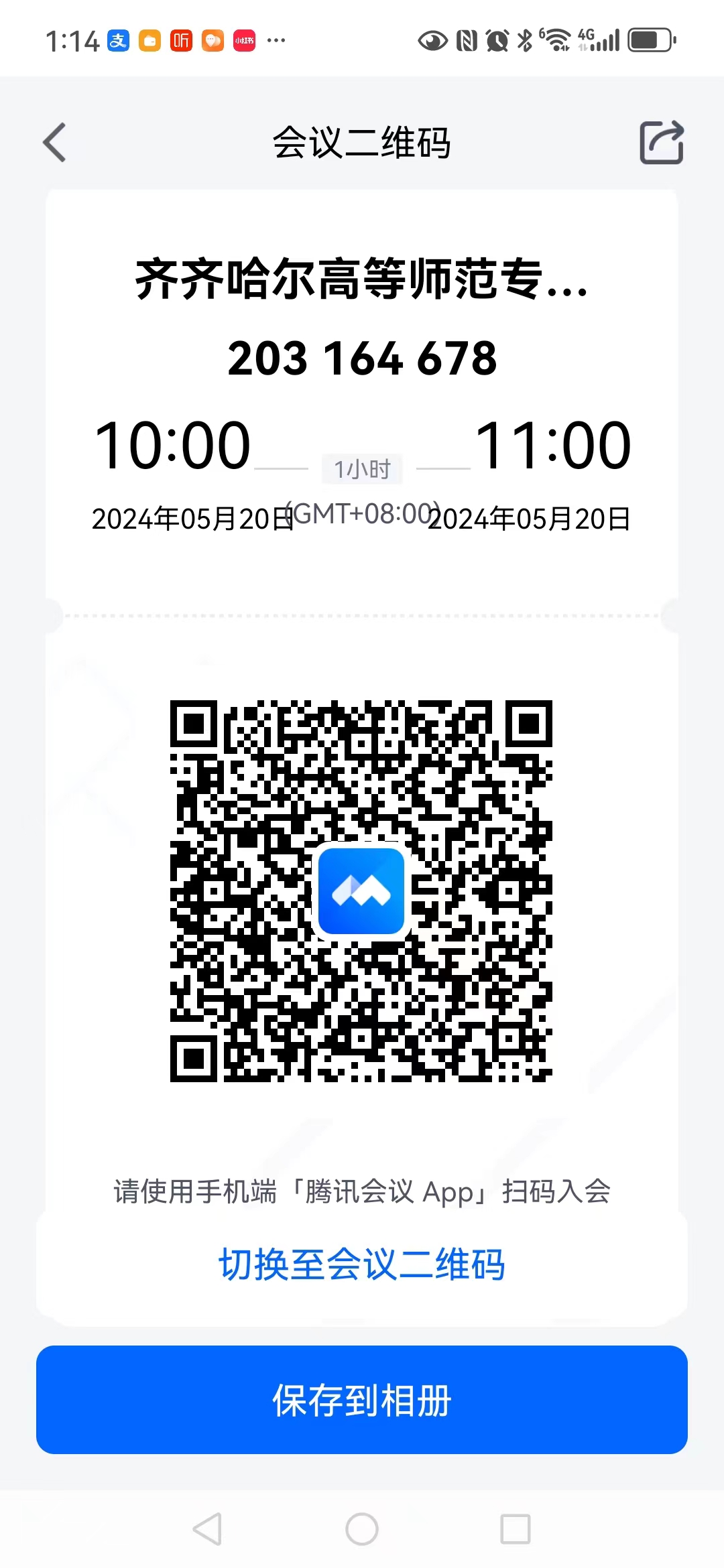Open recent apps from the navigation bar
Image resolution: width=724 pixels, height=1568 pixels.
pyautogui.click(x=516, y=1529)
